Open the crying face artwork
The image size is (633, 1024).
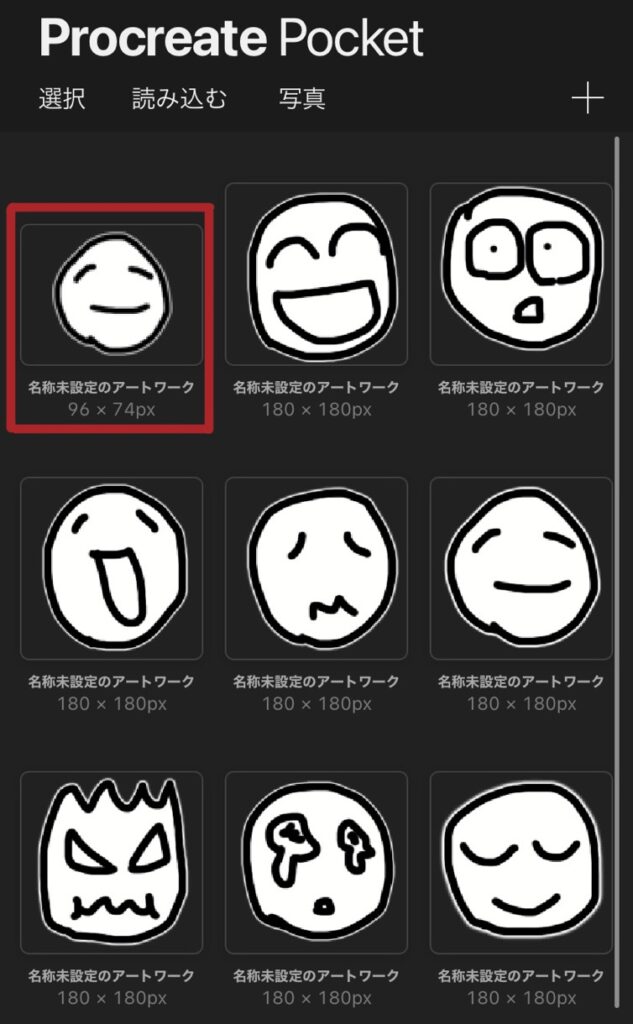pos(316,862)
